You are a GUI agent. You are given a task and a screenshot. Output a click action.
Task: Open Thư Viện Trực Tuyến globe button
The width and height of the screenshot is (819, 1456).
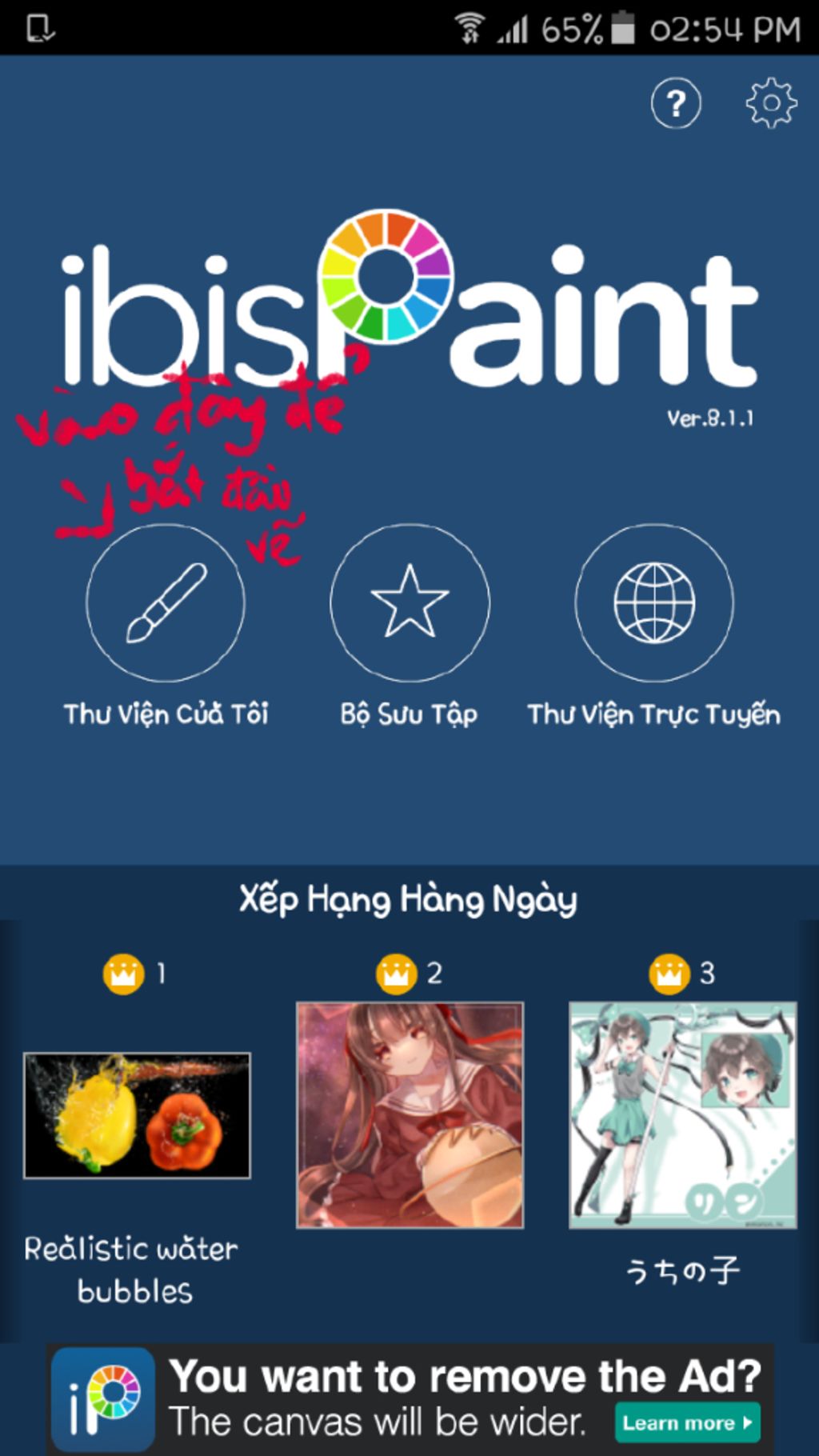pos(654,603)
